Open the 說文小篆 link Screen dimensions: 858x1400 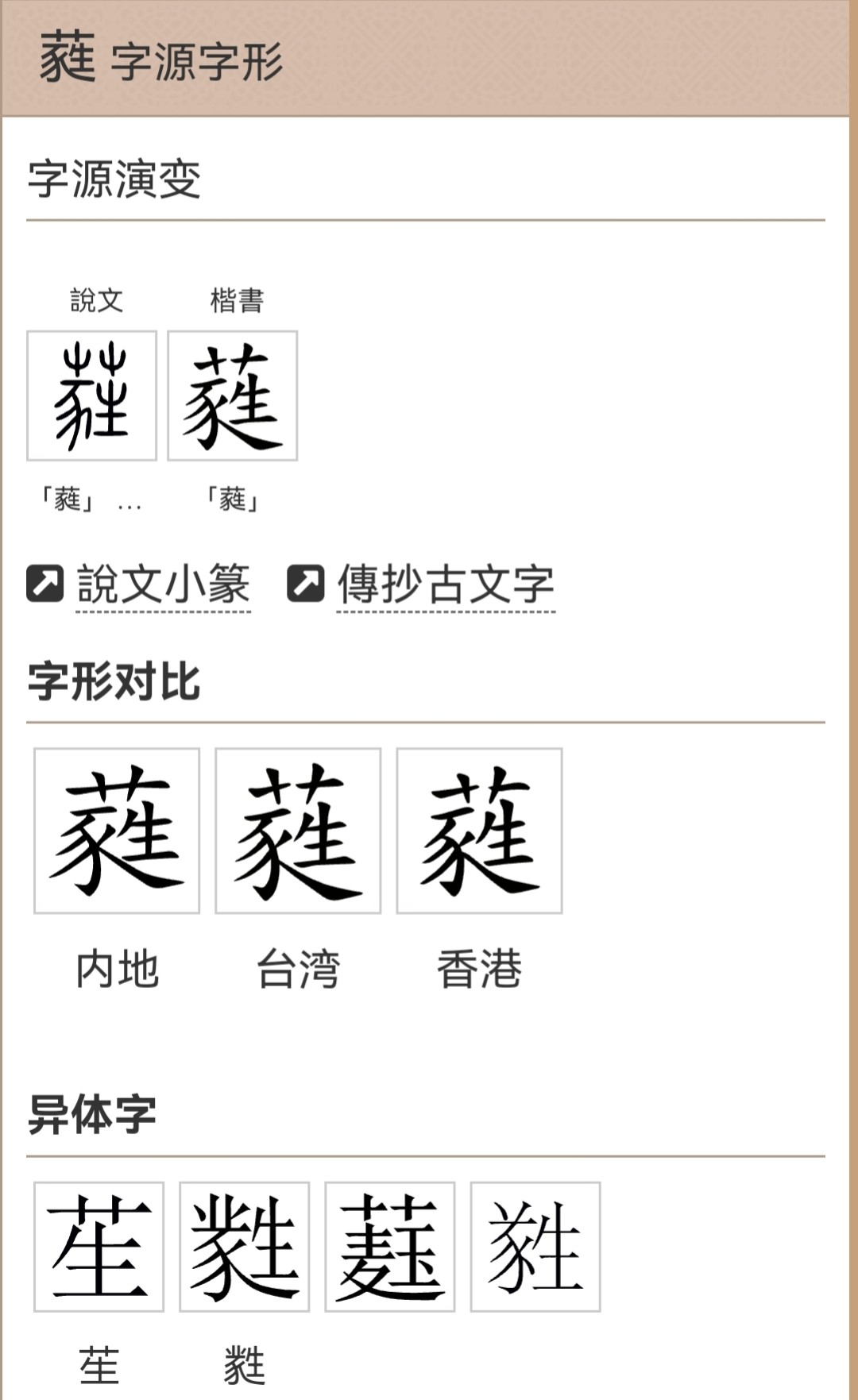[163, 584]
